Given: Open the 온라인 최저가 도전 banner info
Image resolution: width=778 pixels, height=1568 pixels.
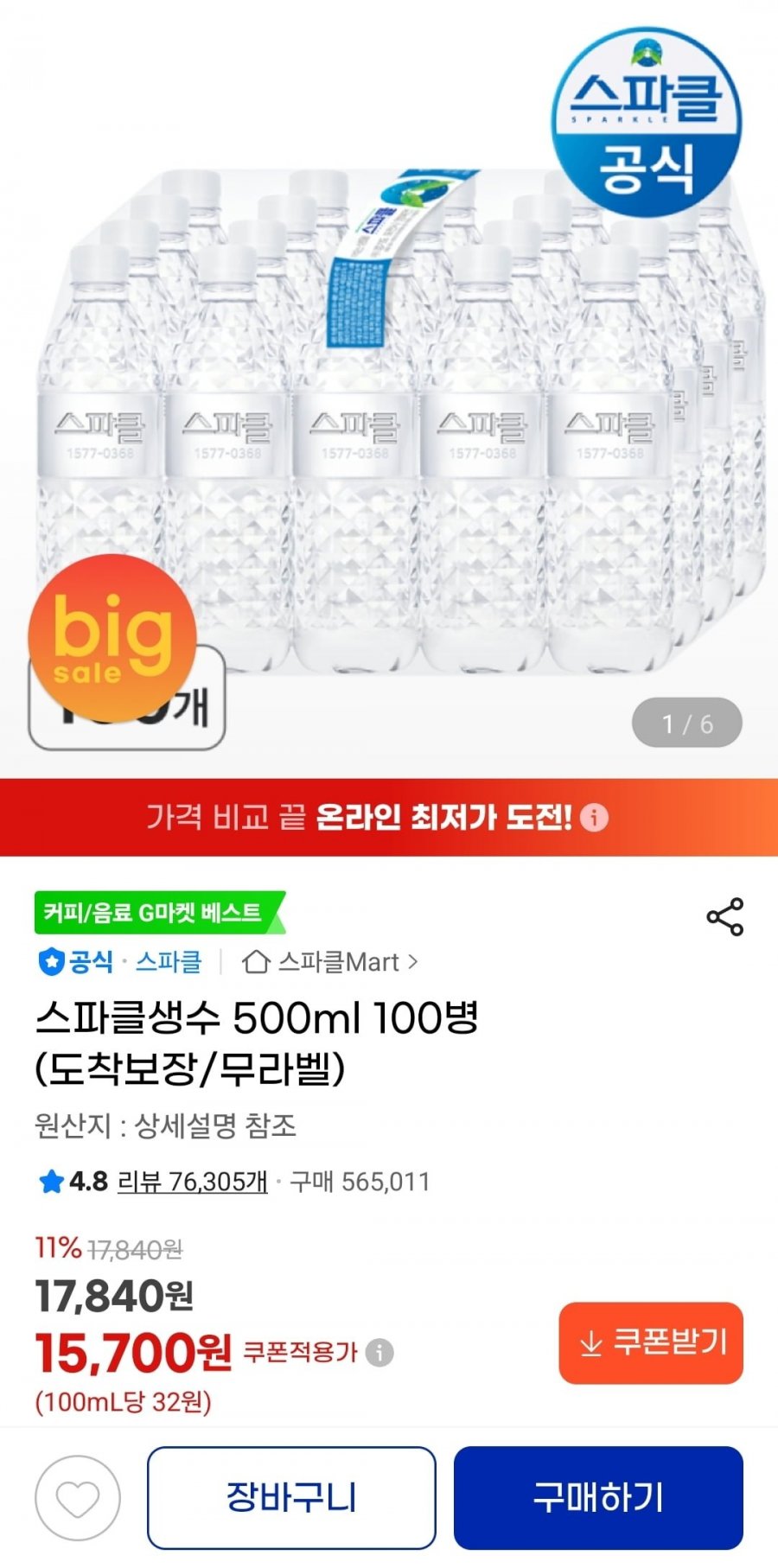Looking at the screenshot, I should point(594,817).
